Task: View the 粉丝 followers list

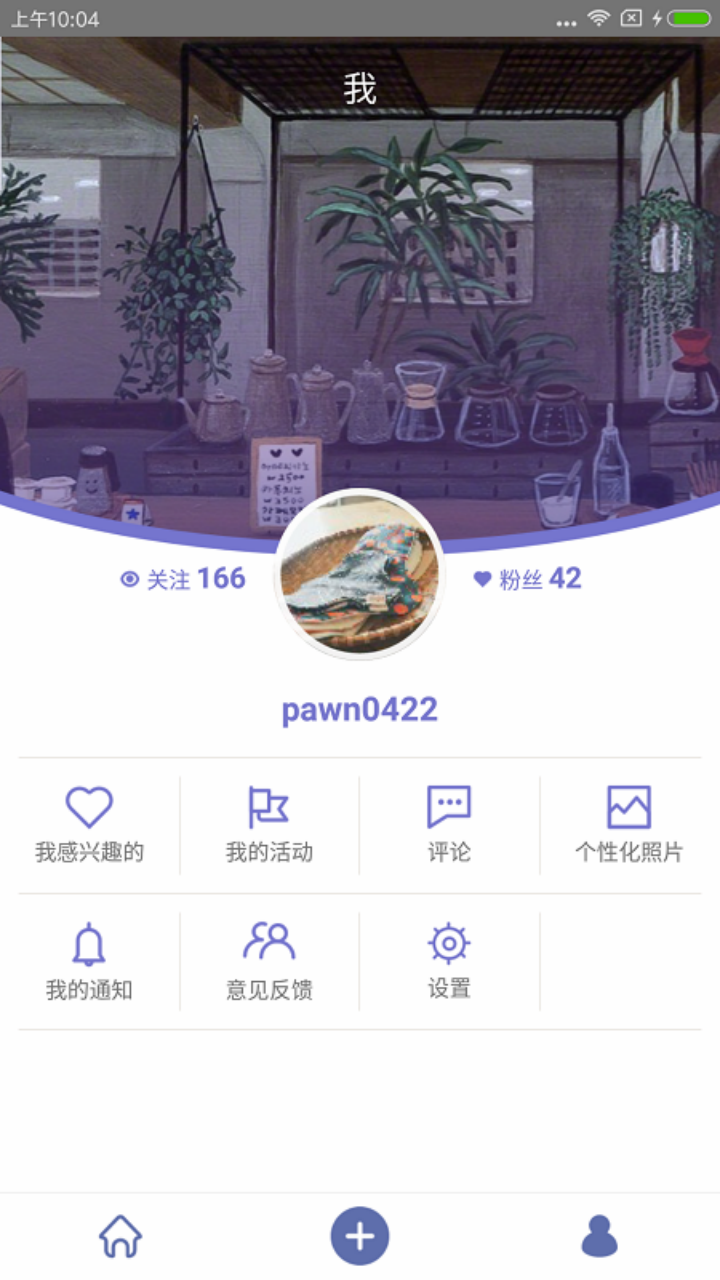Action: click(527, 579)
